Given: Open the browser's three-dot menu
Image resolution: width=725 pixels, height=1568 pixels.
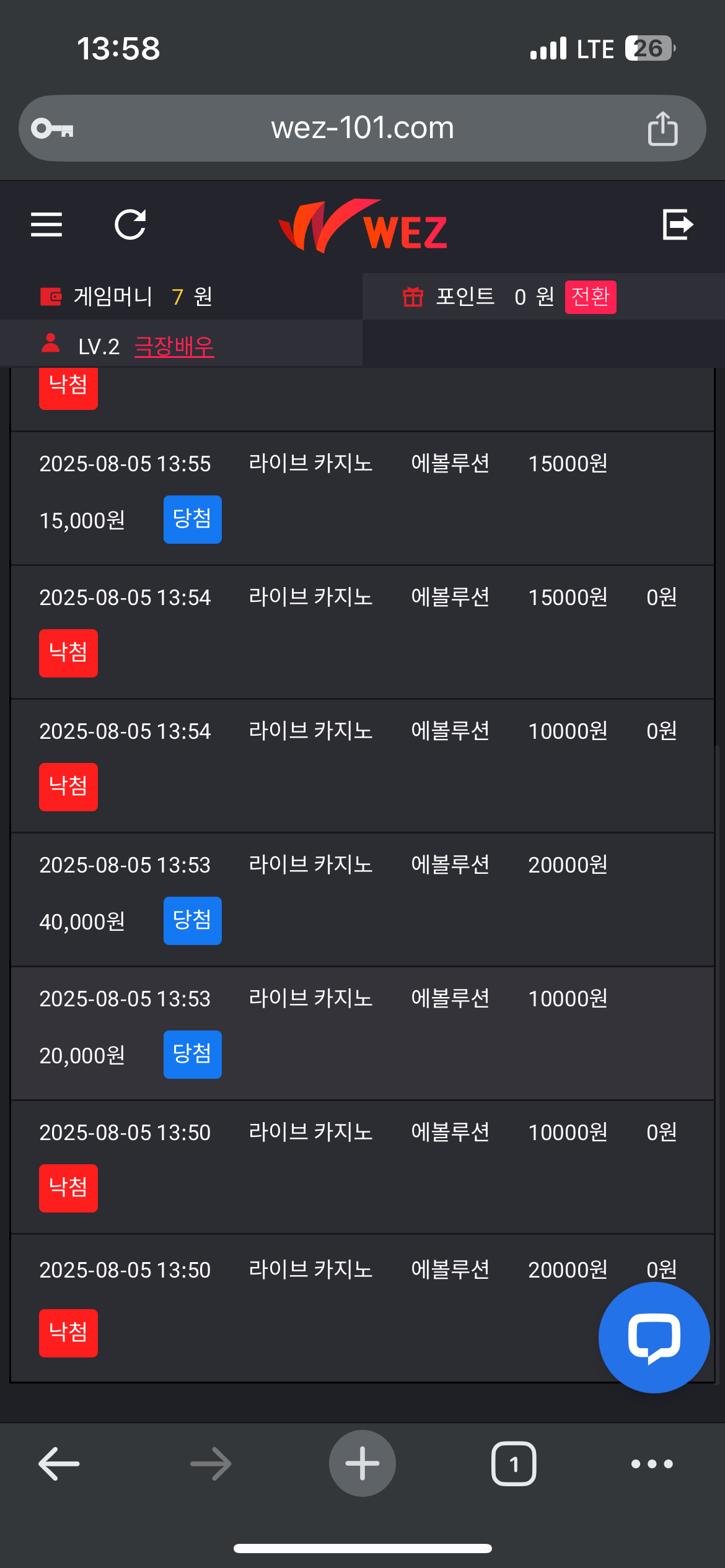Looking at the screenshot, I should point(652,1464).
